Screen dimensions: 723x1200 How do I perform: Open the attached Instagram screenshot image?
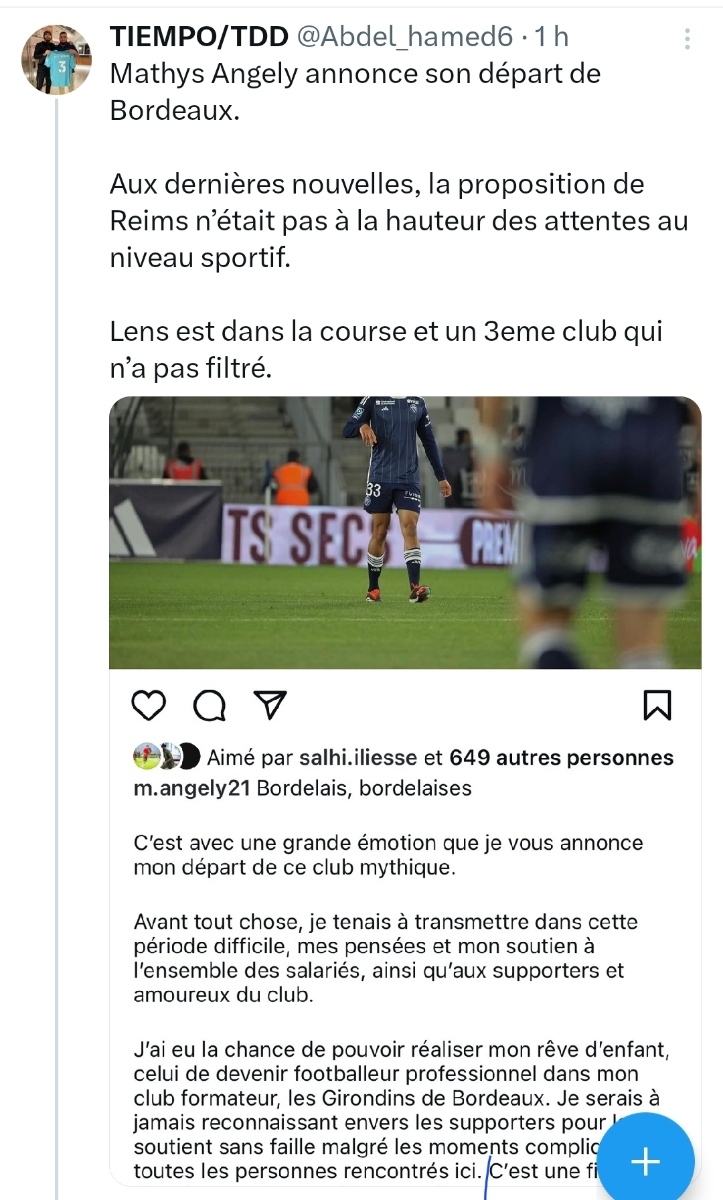click(x=405, y=790)
